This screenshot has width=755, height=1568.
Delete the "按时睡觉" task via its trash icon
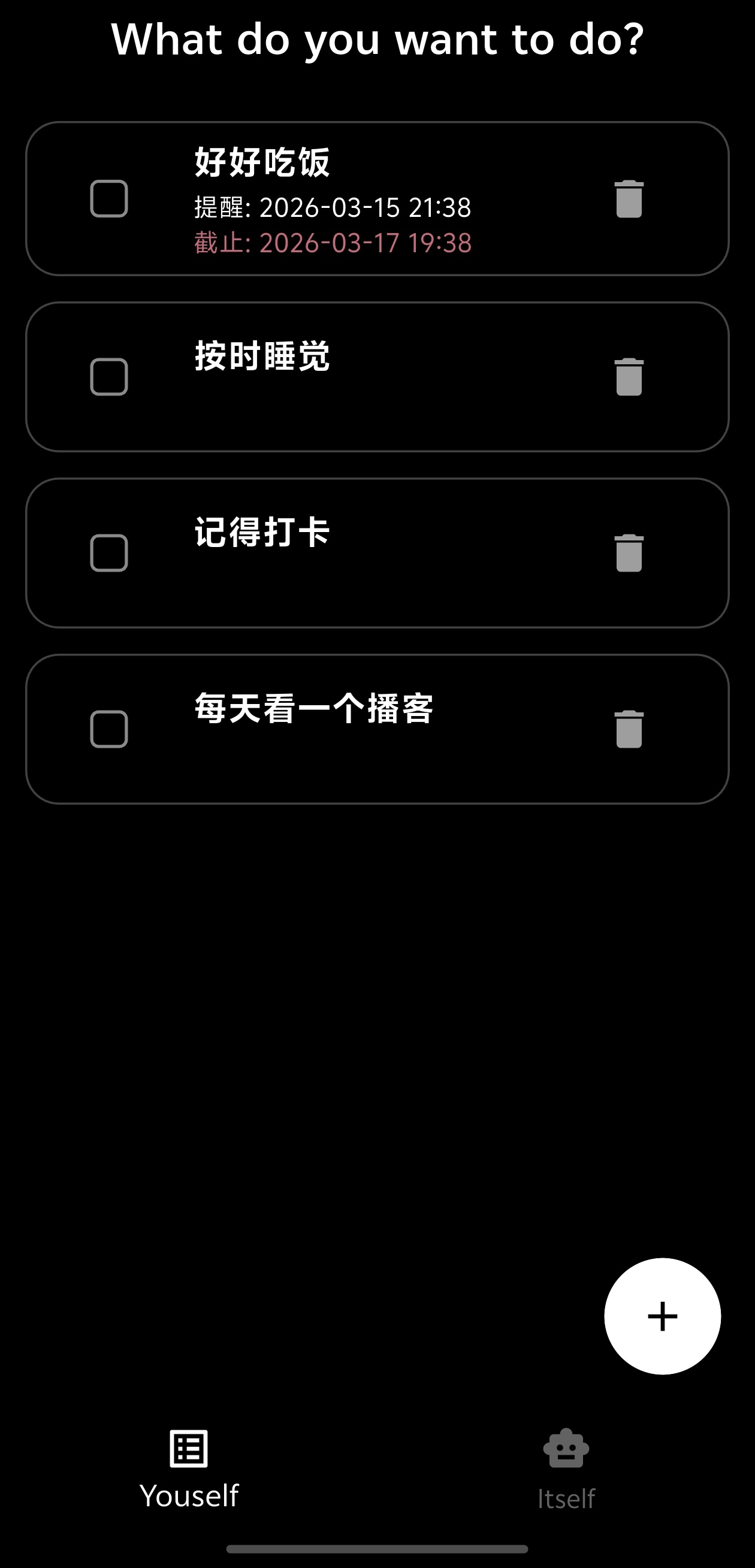(629, 377)
